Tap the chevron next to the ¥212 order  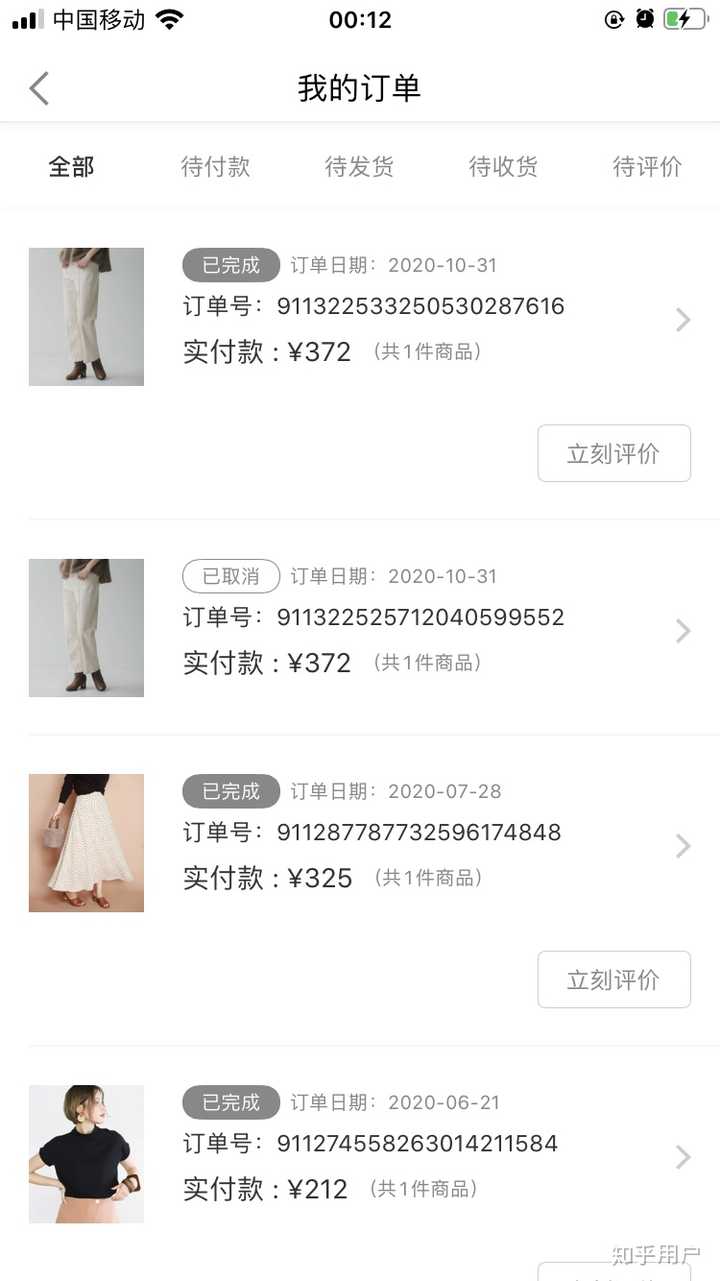pyautogui.click(x=683, y=1156)
